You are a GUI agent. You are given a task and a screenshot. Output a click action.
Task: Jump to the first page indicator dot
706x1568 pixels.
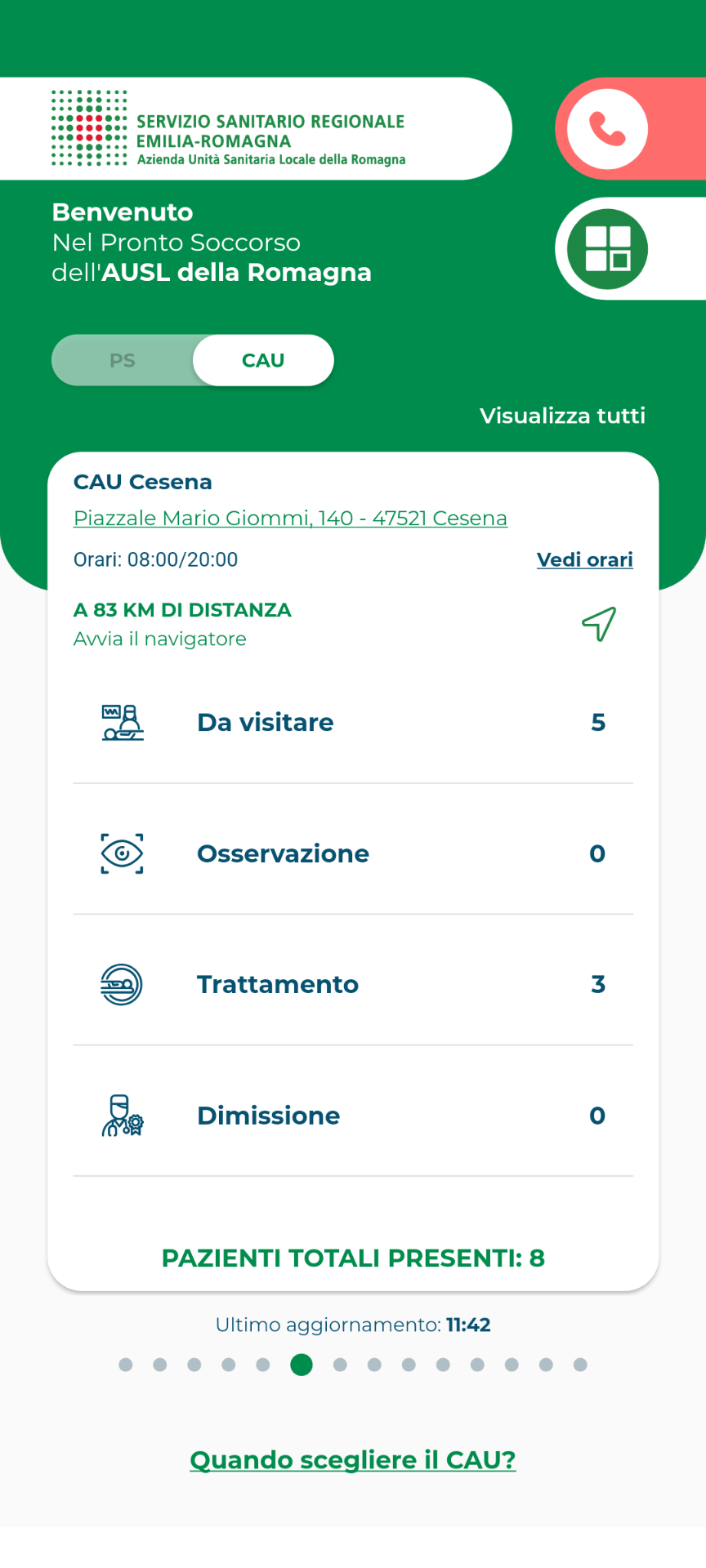coord(126,1365)
